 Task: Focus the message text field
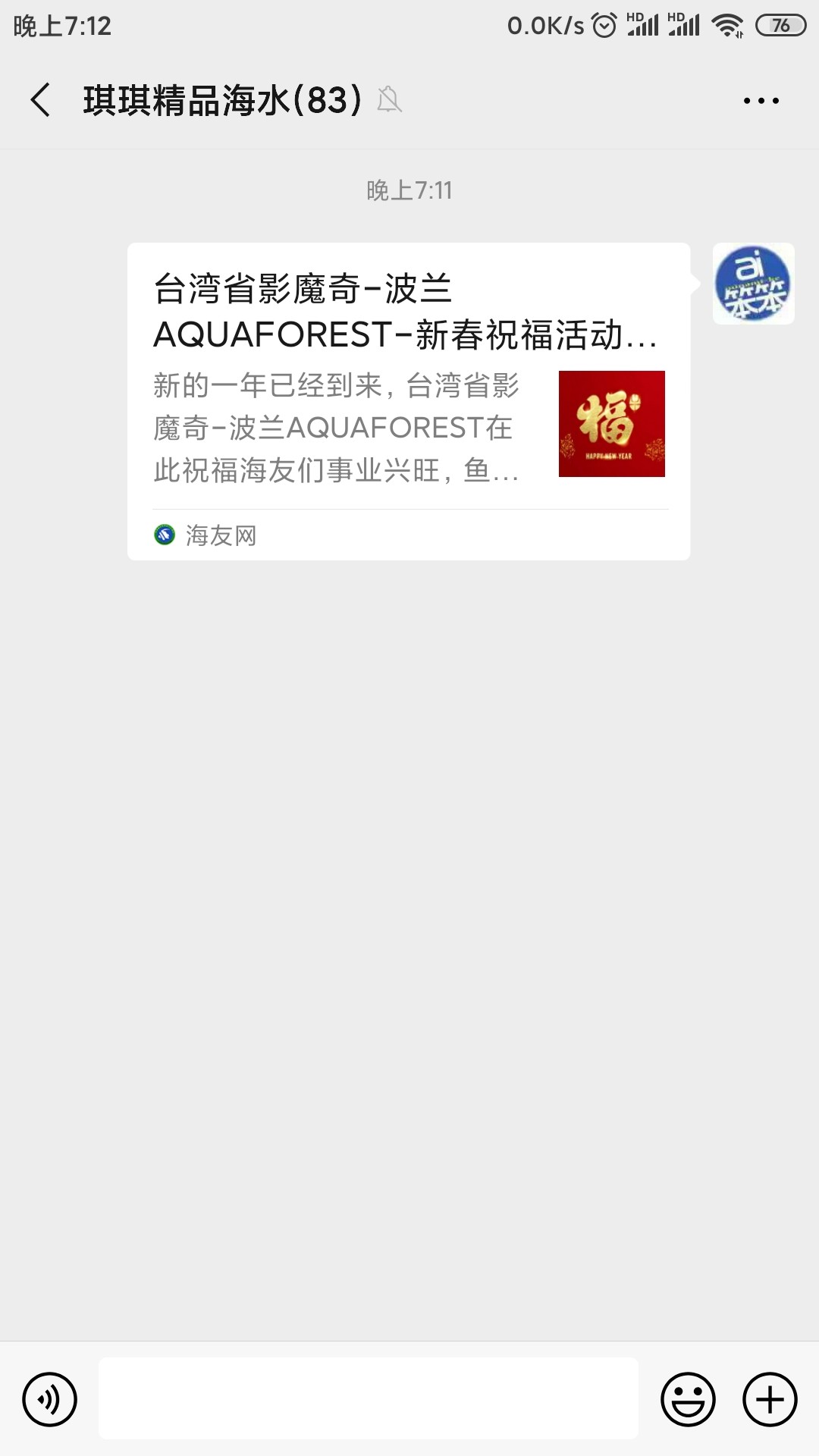pyautogui.click(x=369, y=1399)
